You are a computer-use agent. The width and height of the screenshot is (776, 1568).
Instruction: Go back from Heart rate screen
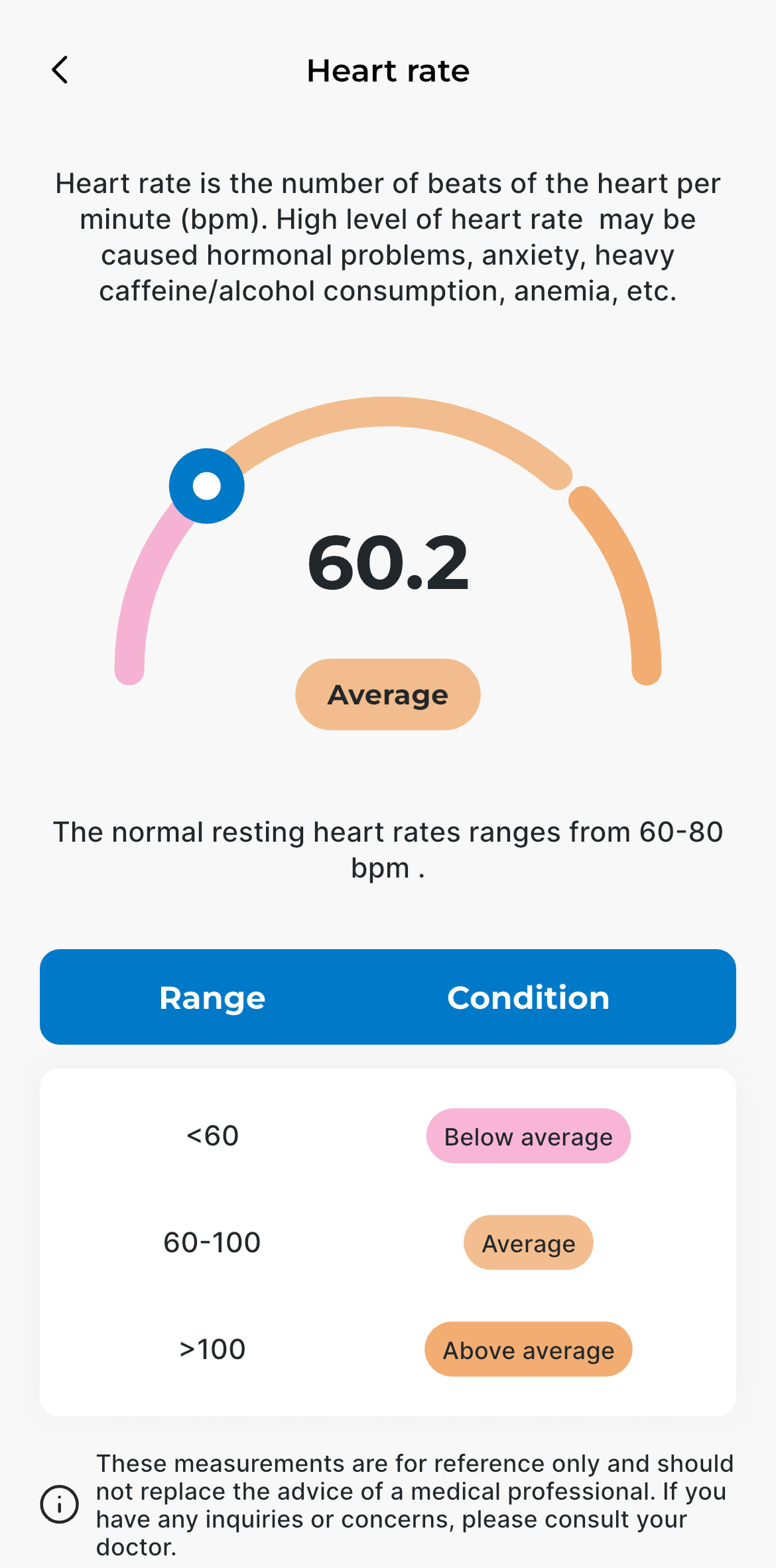(x=60, y=70)
